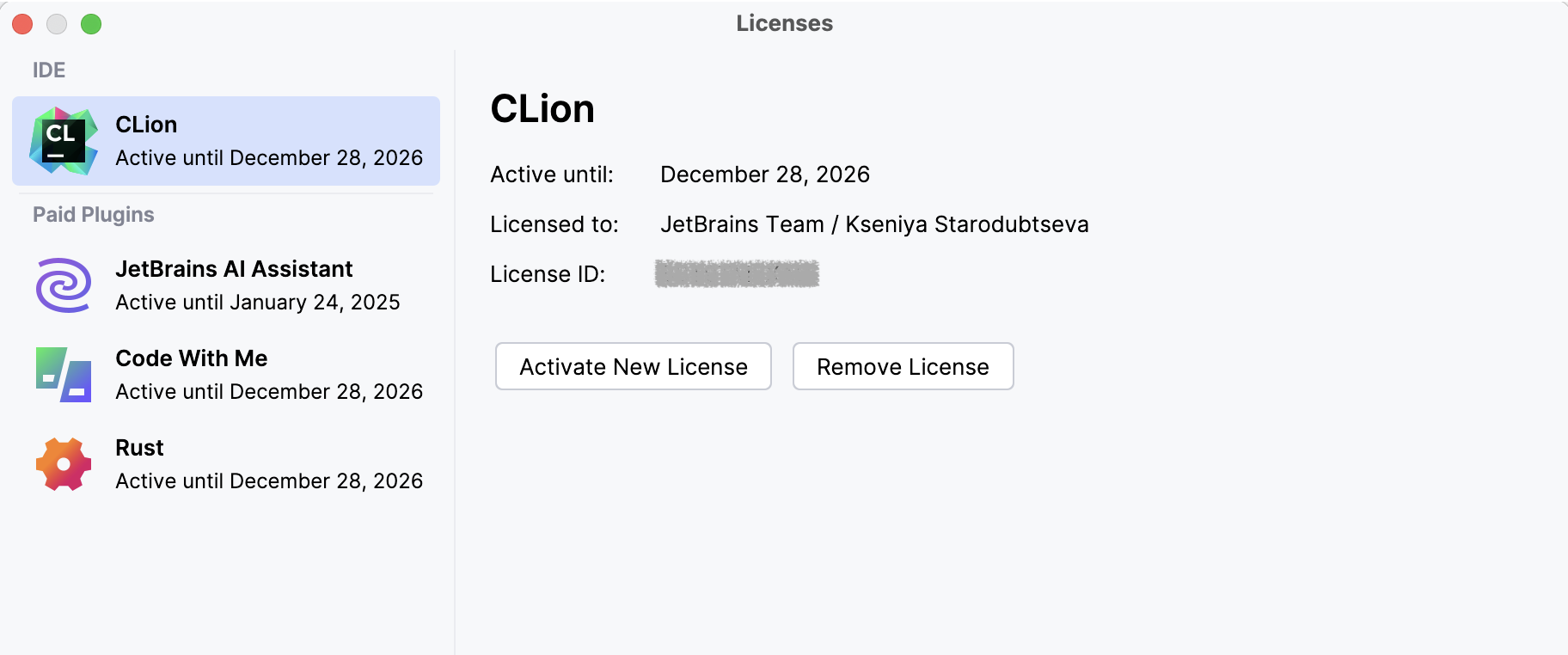
Task: Select the Code With Me plugin
Action: (x=225, y=375)
